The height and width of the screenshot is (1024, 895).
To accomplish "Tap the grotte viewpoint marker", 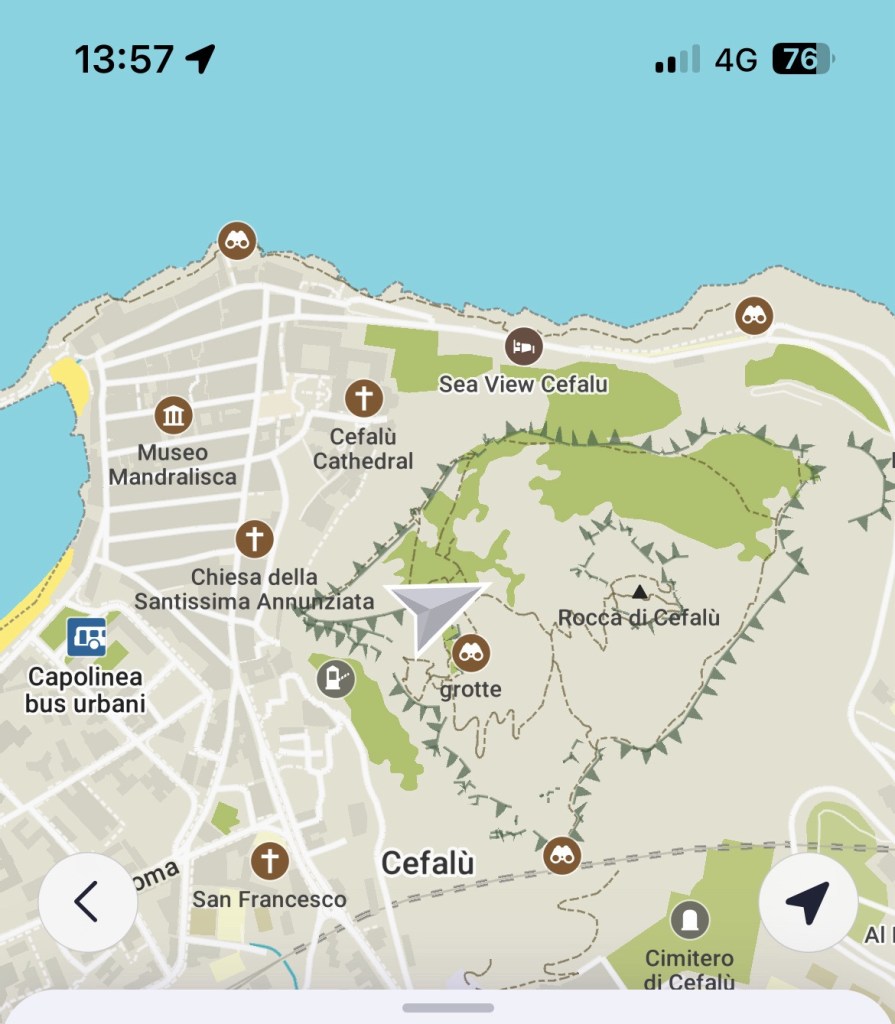I will (471, 654).
